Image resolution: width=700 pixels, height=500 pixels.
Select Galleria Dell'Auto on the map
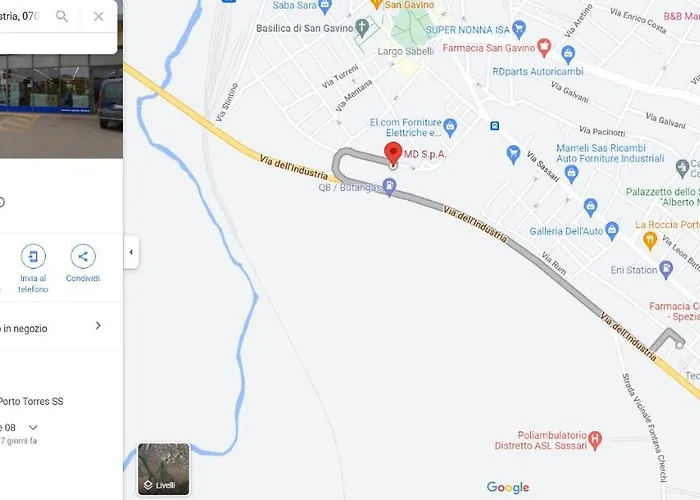pyautogui.click(x=590, y=206)
